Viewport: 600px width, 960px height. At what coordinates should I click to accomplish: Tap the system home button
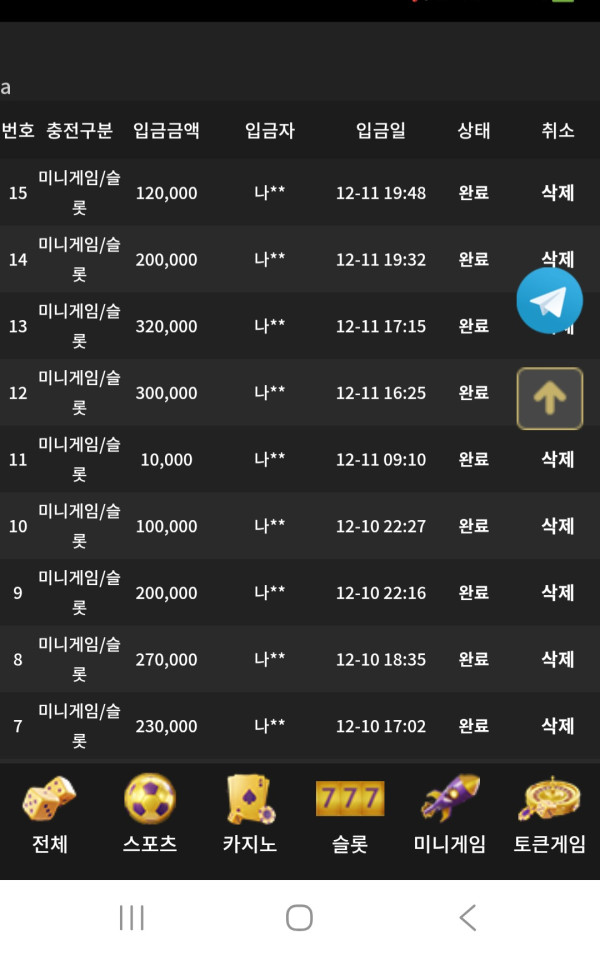click(x=299, y=917)
